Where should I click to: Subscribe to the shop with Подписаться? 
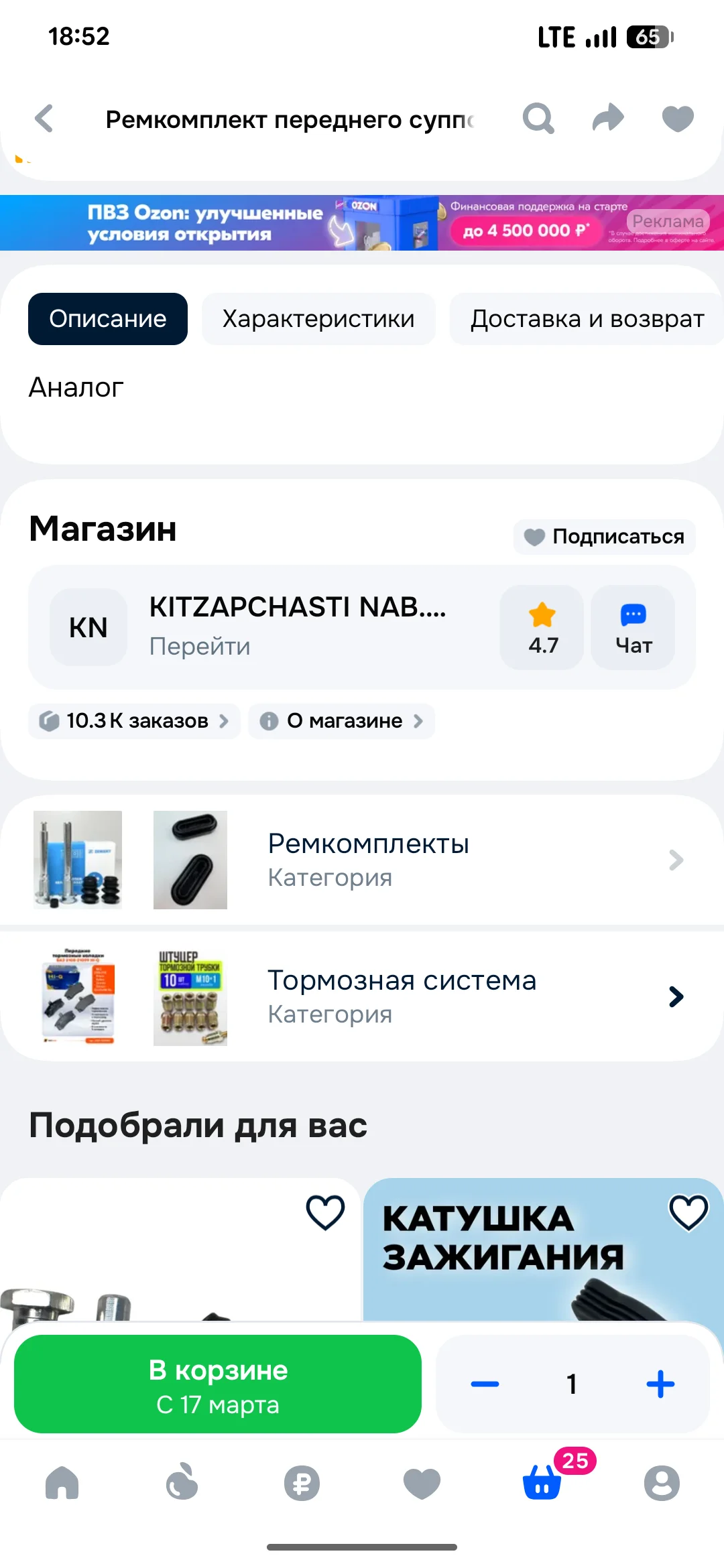(x=605, y=537)
